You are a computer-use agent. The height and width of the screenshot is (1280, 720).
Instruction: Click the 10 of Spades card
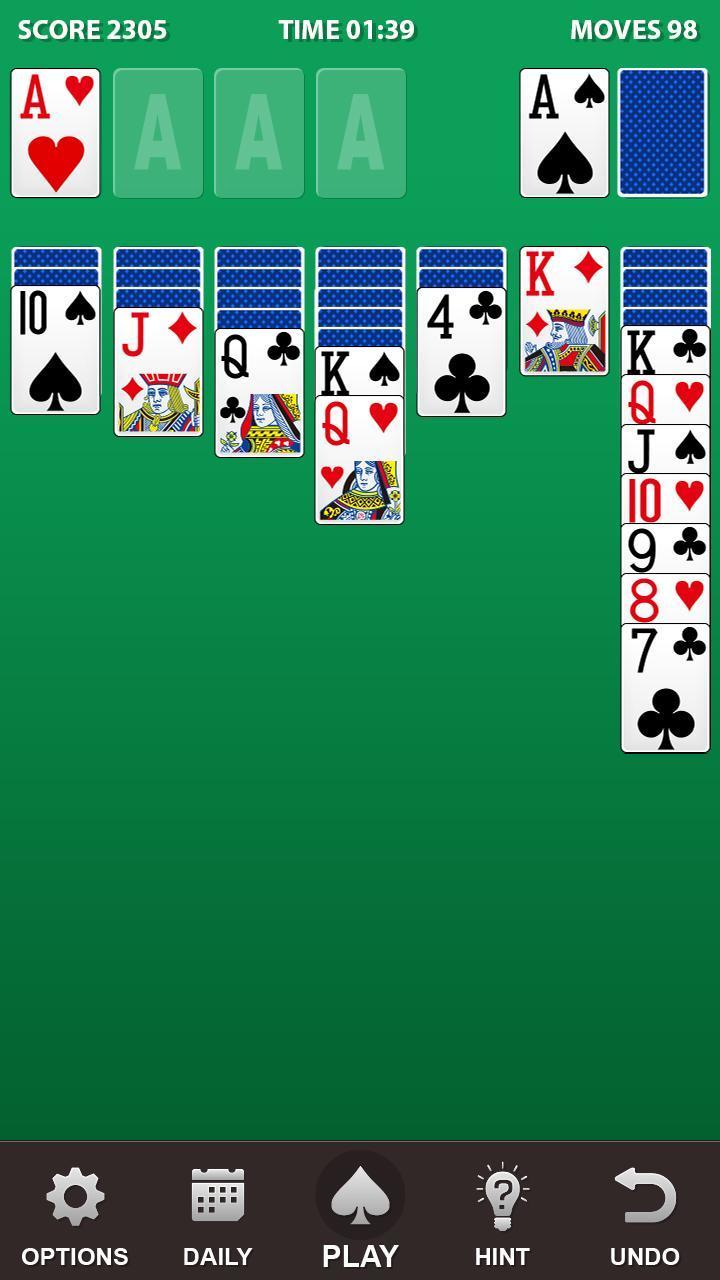click(55, 350)
